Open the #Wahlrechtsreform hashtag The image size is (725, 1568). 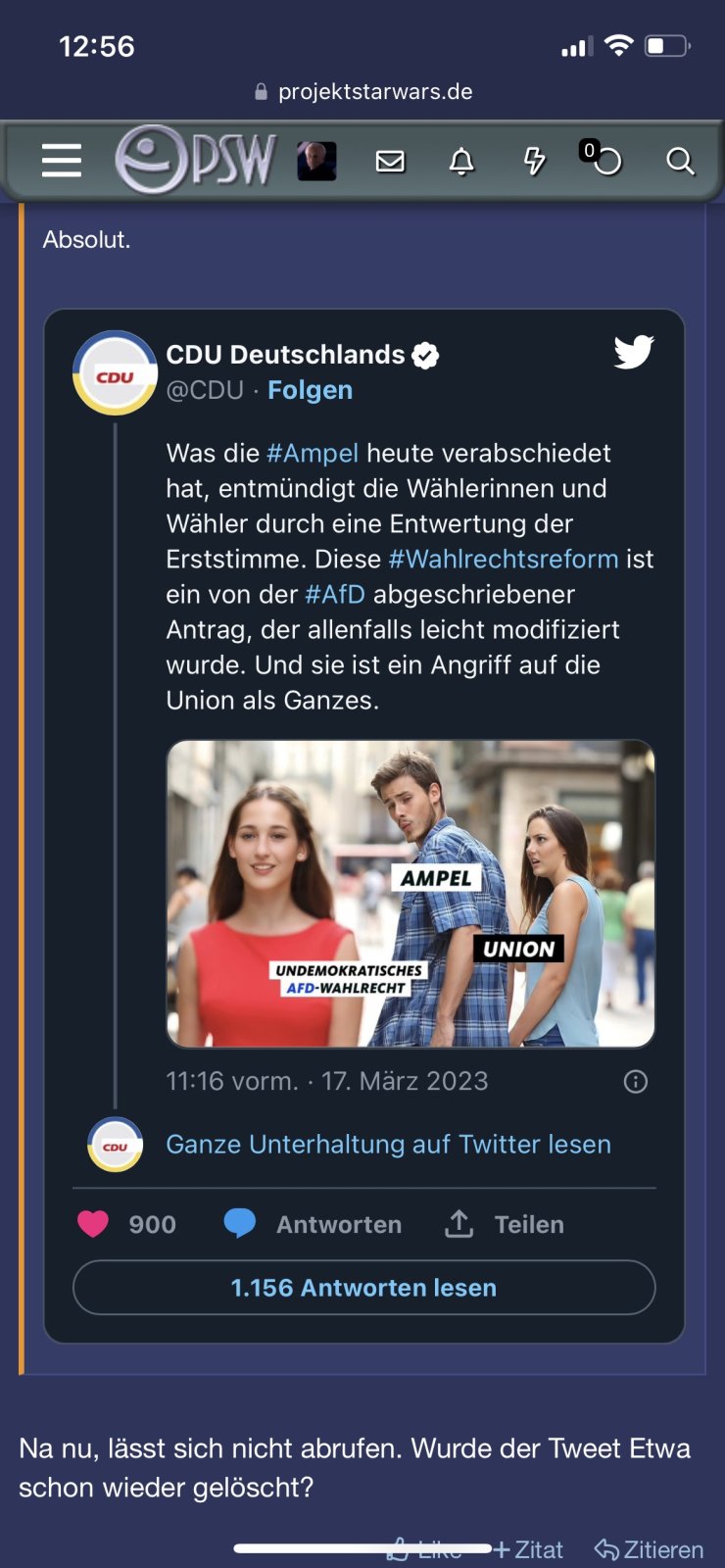pyautogui.click(x=504, y=559)
